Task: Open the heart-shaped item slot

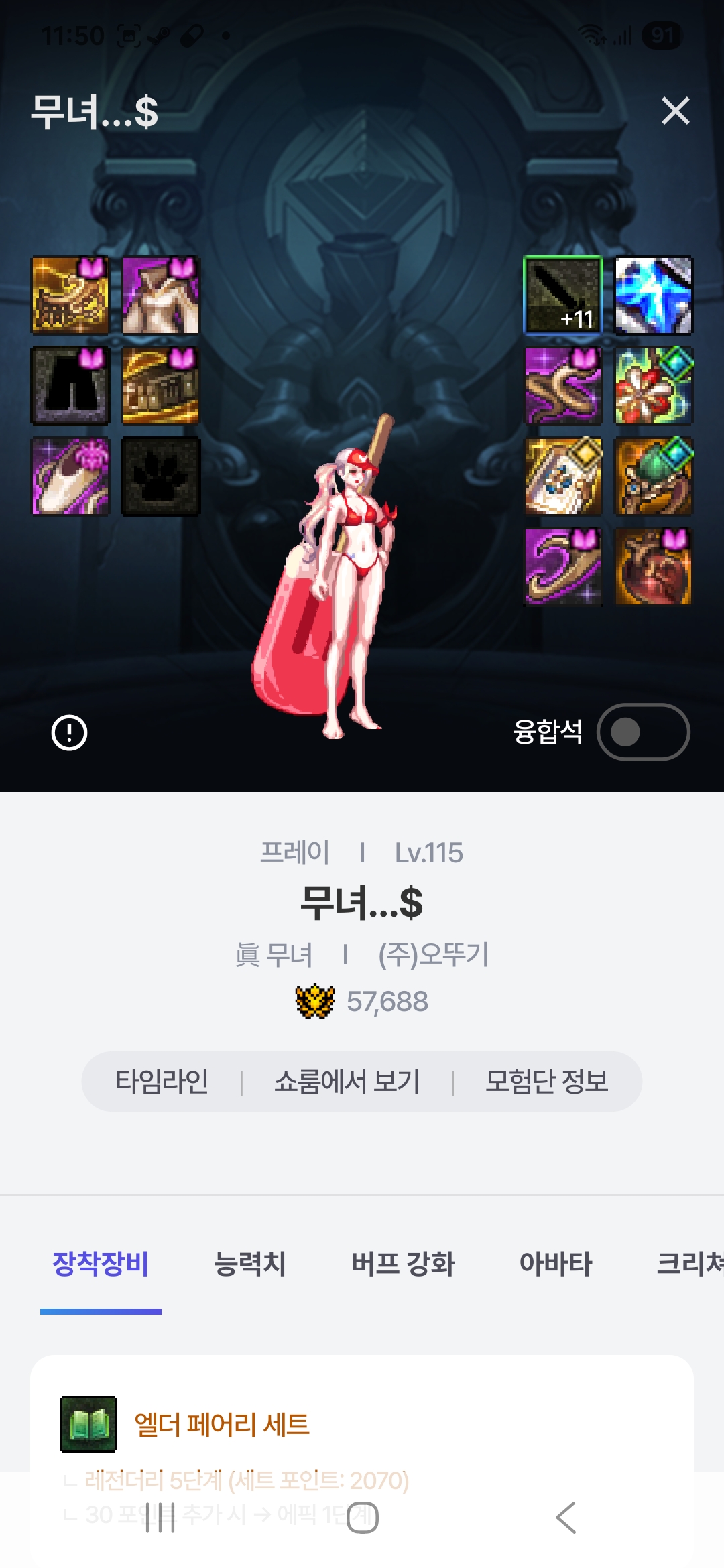Action: pos(654,567)
